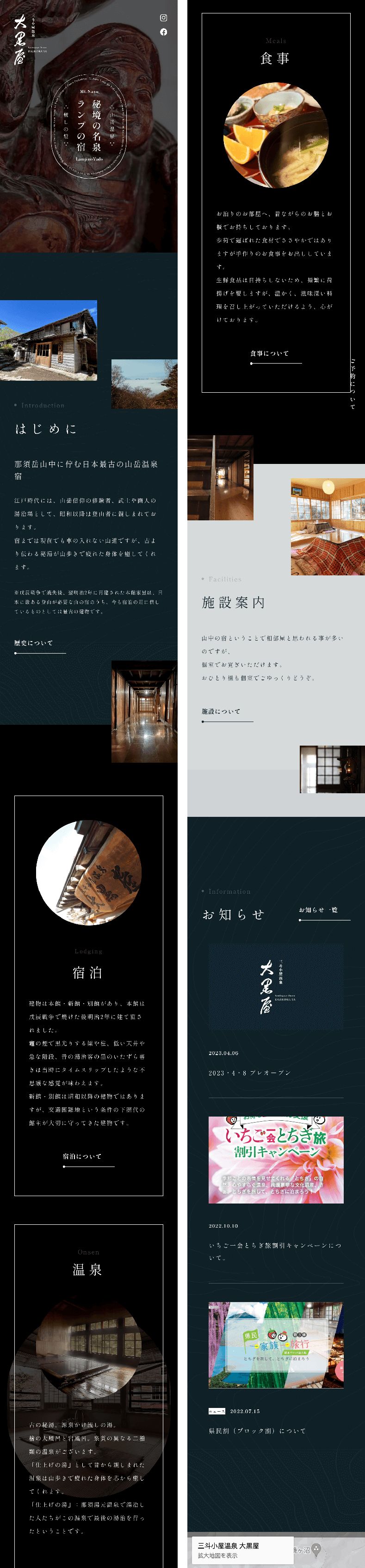The image size is (365, 1568).
Task: View the お知らせ一覧 news list
Action: pyautogui.click(x=318, y=911)
